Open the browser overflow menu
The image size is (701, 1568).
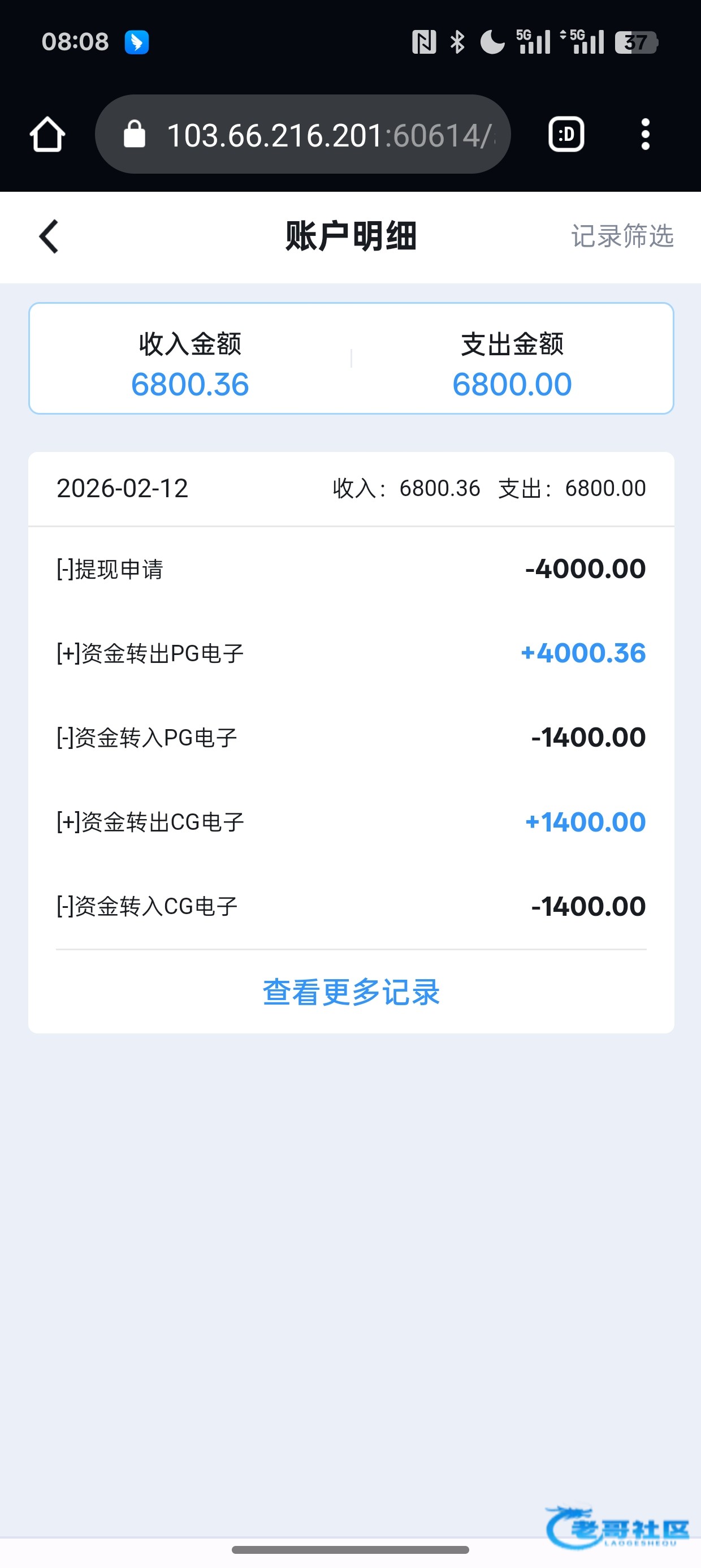(x=645, y=135)
